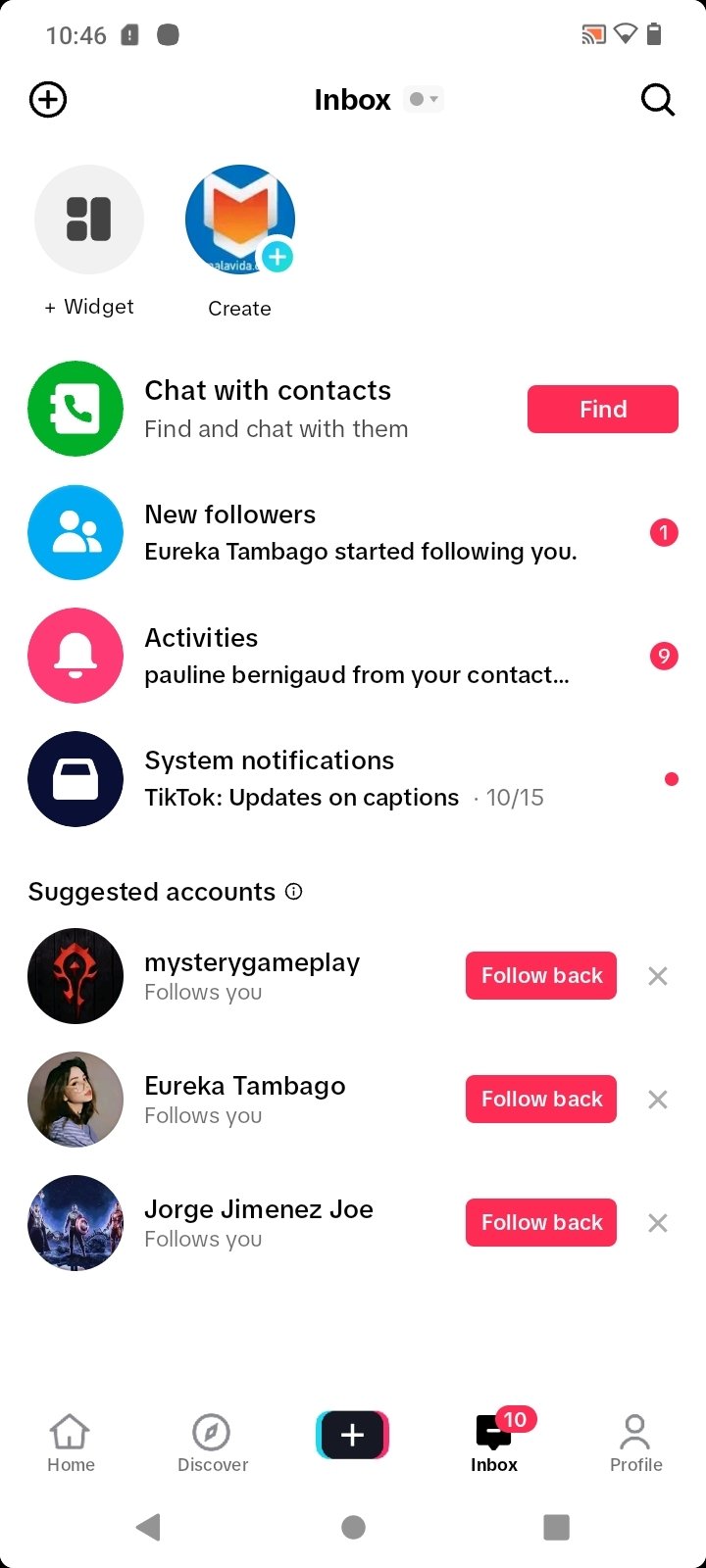Tap the green Chat with contacts icon
The width and height of the screenshot is (706, 1568).
[76, 409]
